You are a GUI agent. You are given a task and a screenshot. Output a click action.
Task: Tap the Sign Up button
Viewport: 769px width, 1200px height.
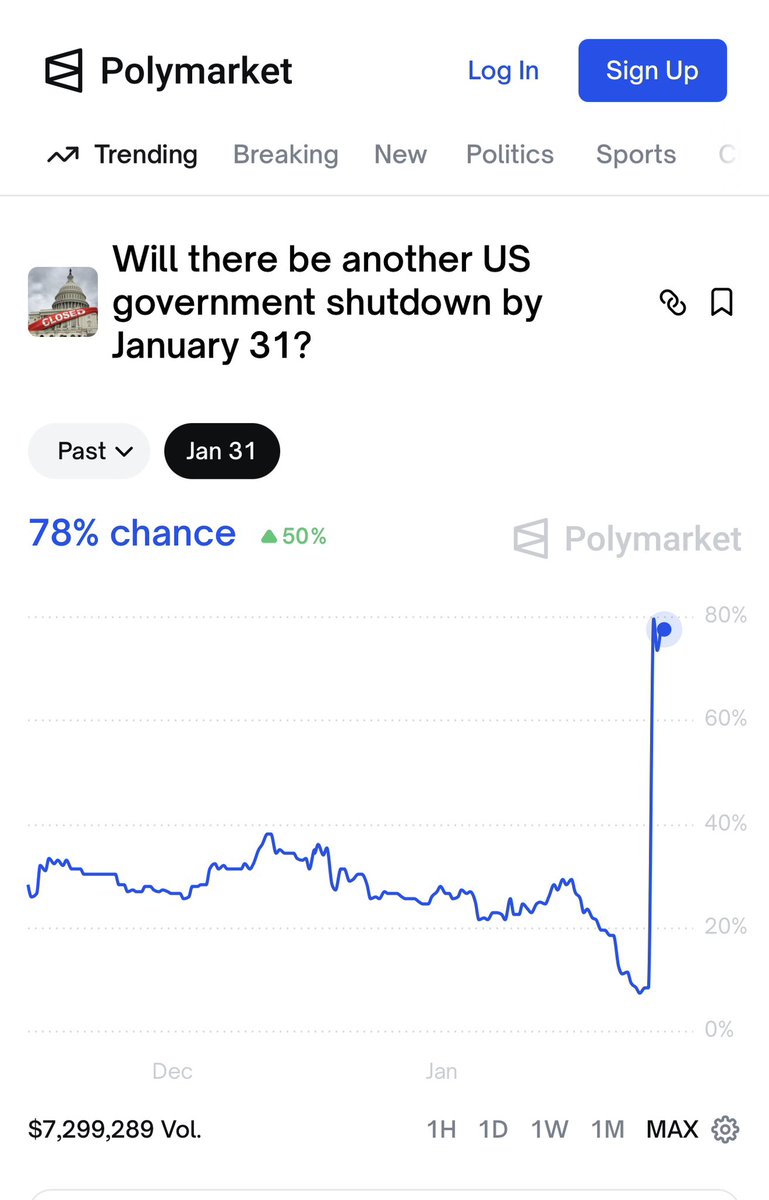click(652, 71)
